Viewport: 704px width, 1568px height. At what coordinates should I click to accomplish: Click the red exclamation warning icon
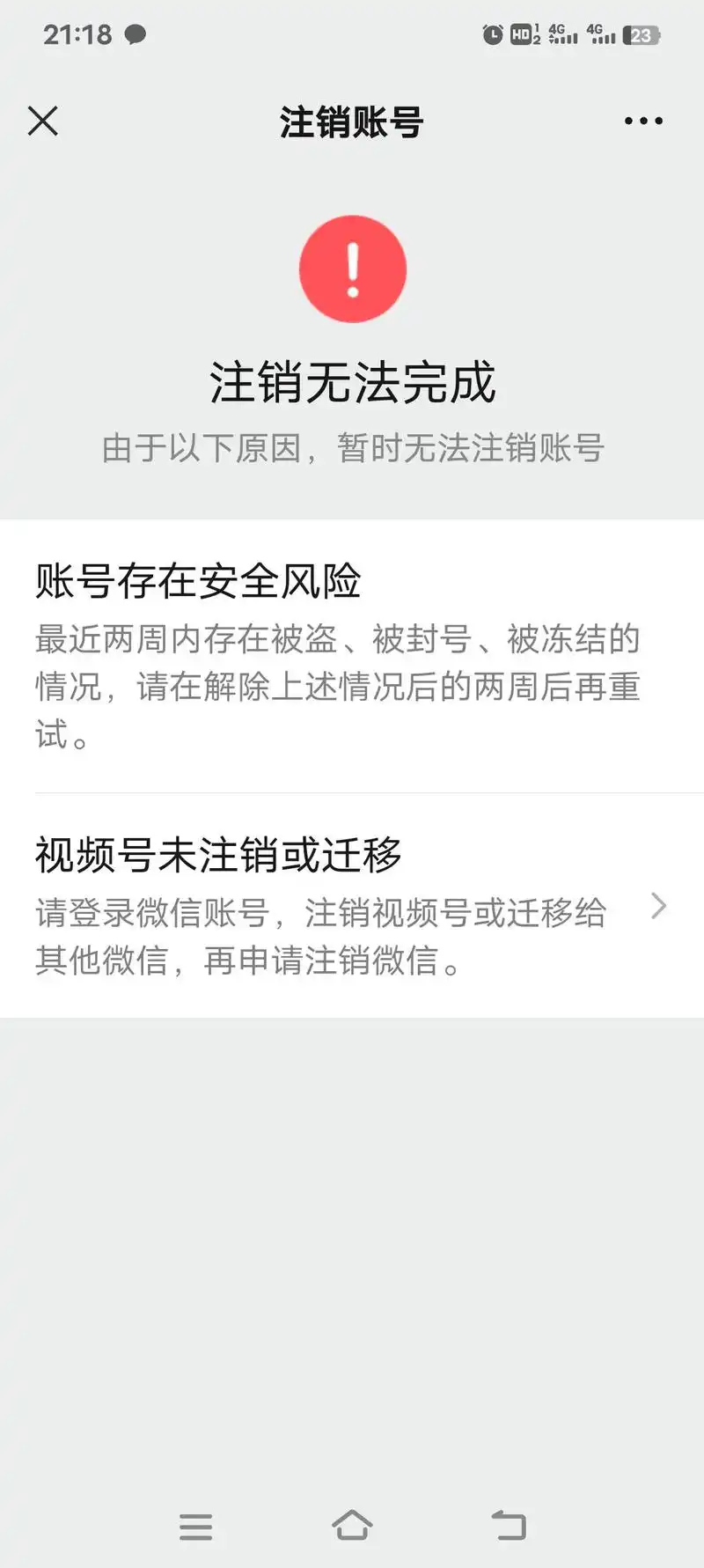(x=353, y=269)
